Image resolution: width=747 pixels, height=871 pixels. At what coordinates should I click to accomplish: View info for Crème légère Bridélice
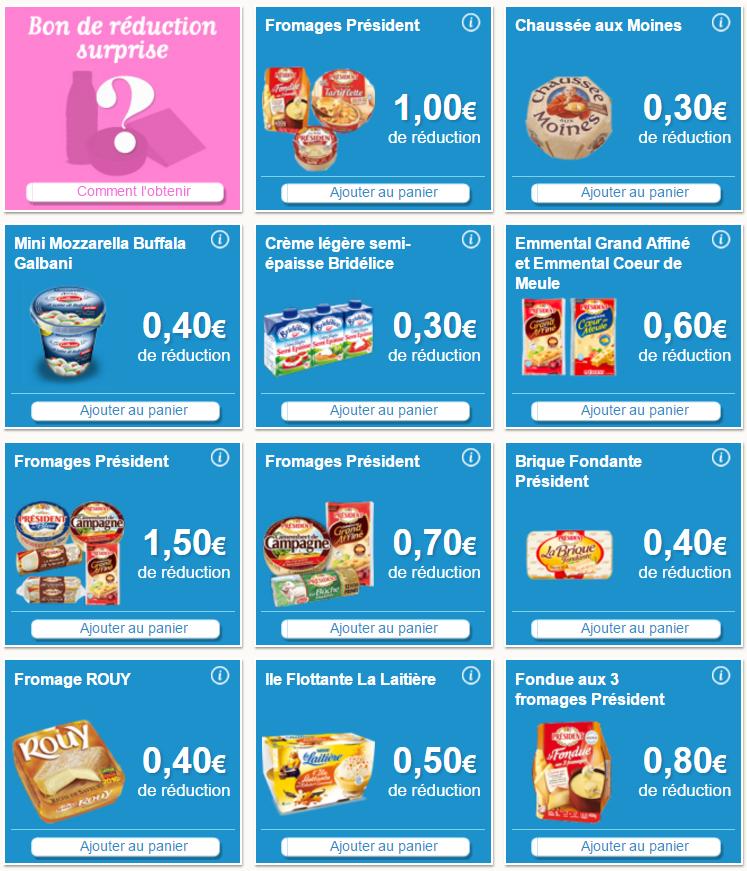coord(470,240)
